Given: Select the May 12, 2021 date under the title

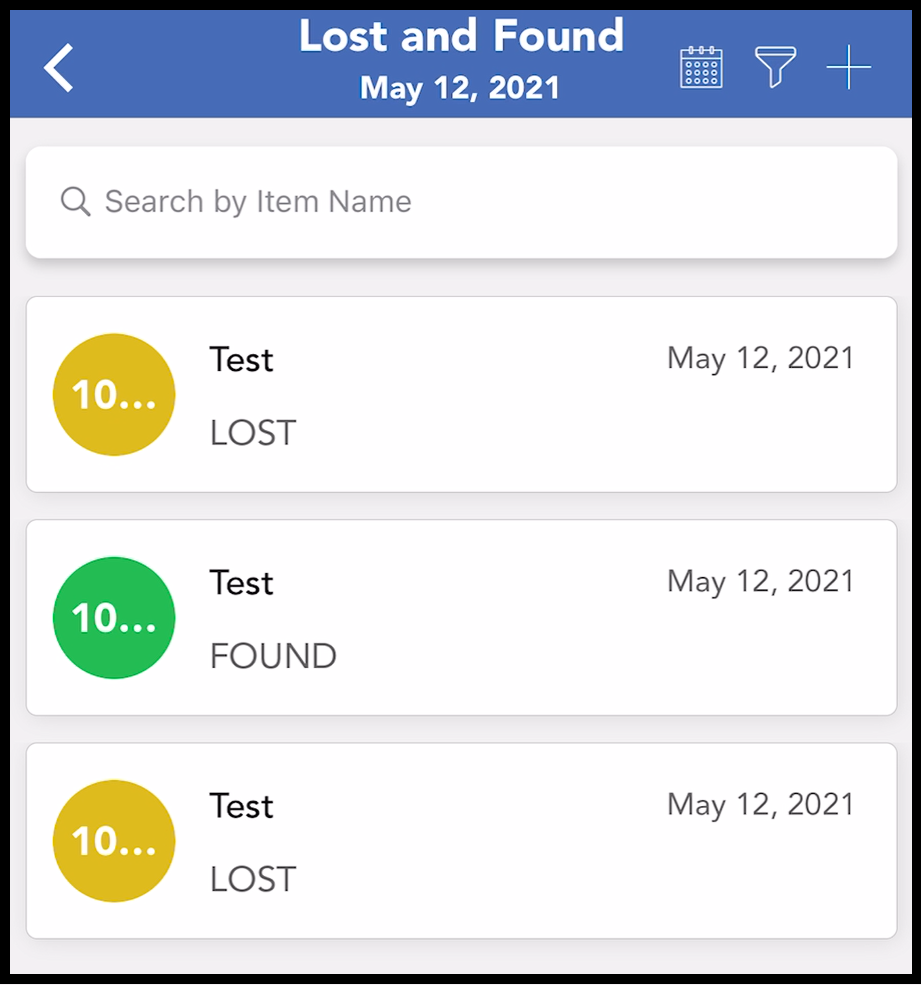Looking at the screenshot, I should tap(460, 88).
